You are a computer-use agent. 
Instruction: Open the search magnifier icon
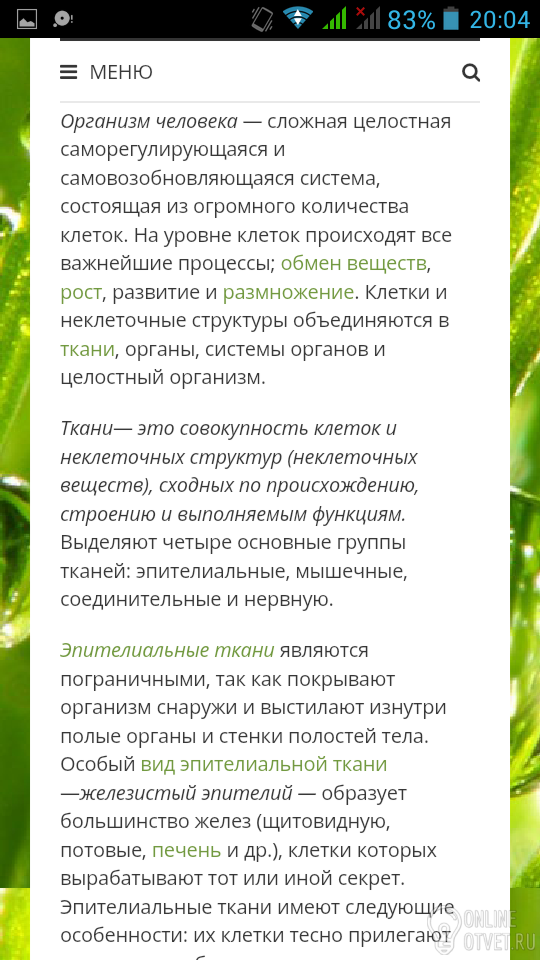(471, 73)
